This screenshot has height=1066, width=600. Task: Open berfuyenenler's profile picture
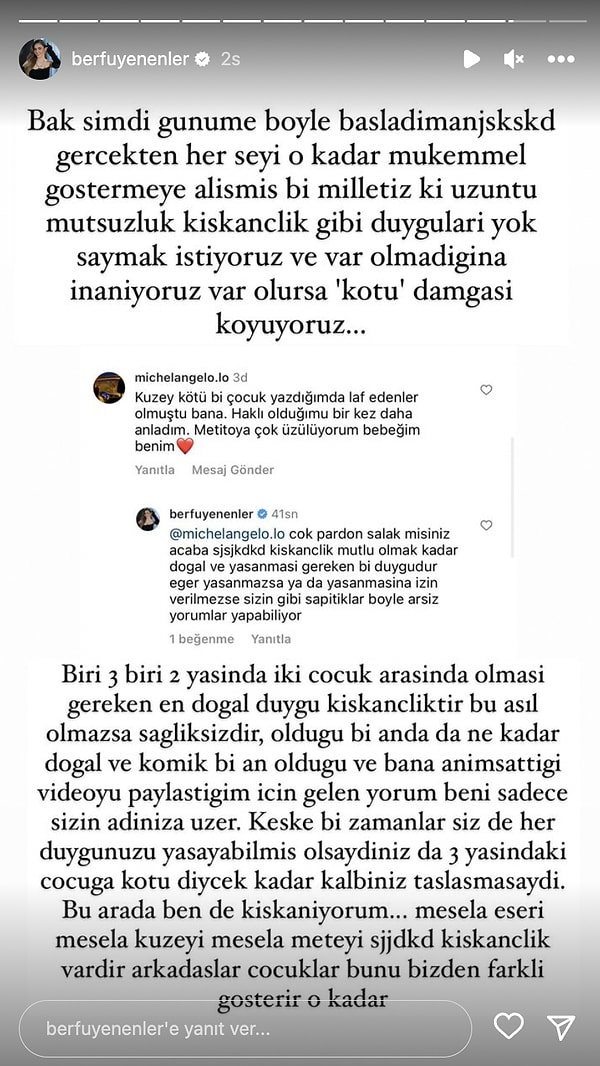[40, 60]
